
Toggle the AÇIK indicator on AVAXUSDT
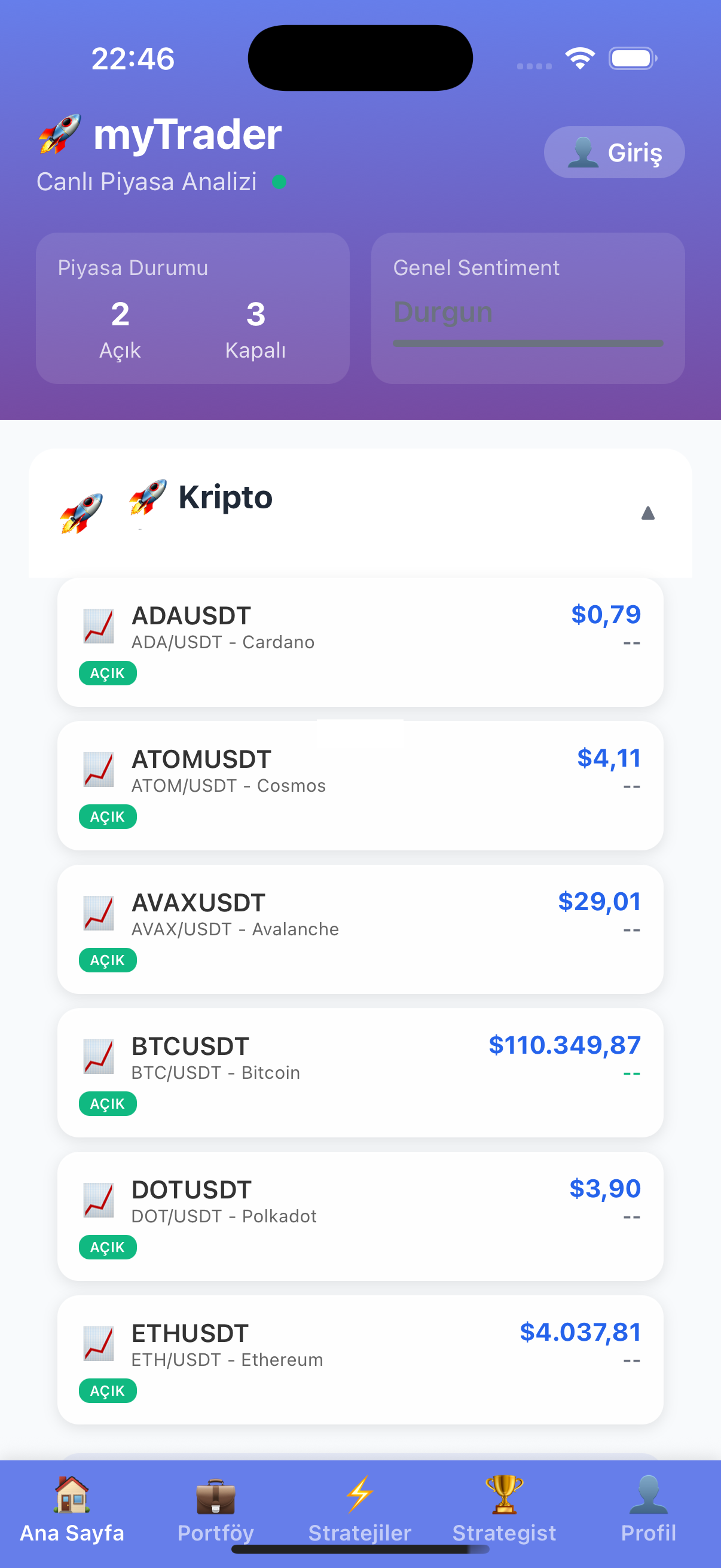[x=108, y=960]
